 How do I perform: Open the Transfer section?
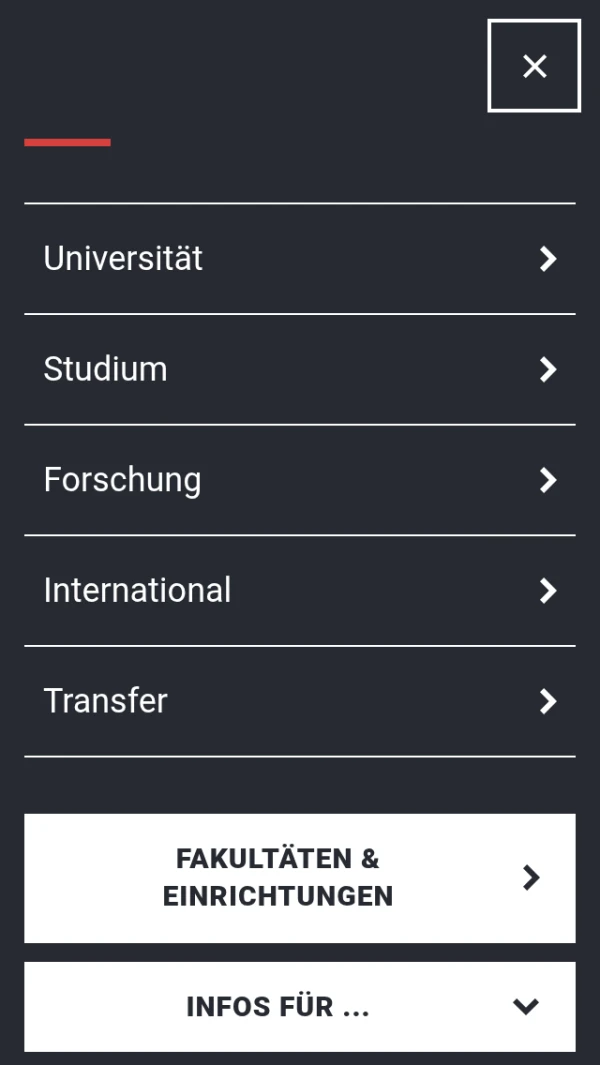[299, 701]
